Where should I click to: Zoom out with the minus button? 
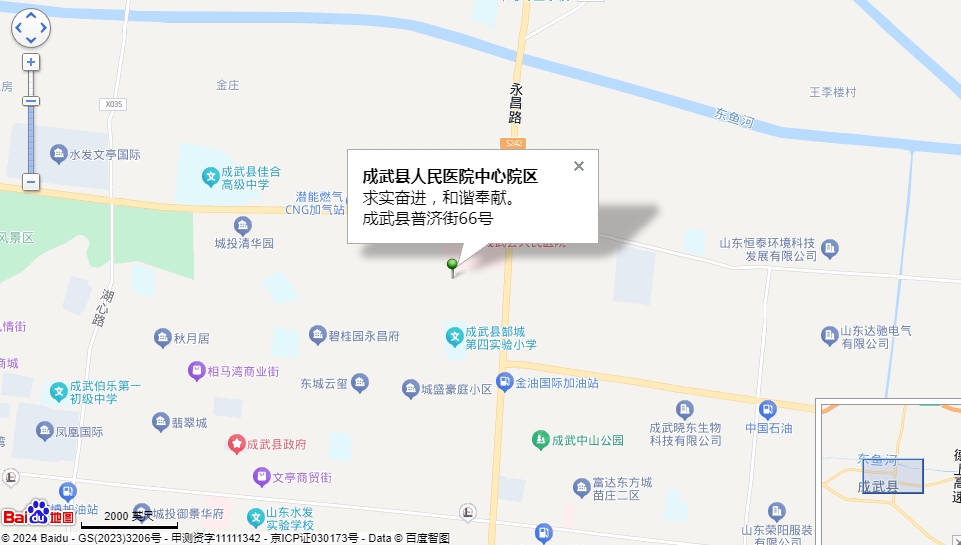31,182
